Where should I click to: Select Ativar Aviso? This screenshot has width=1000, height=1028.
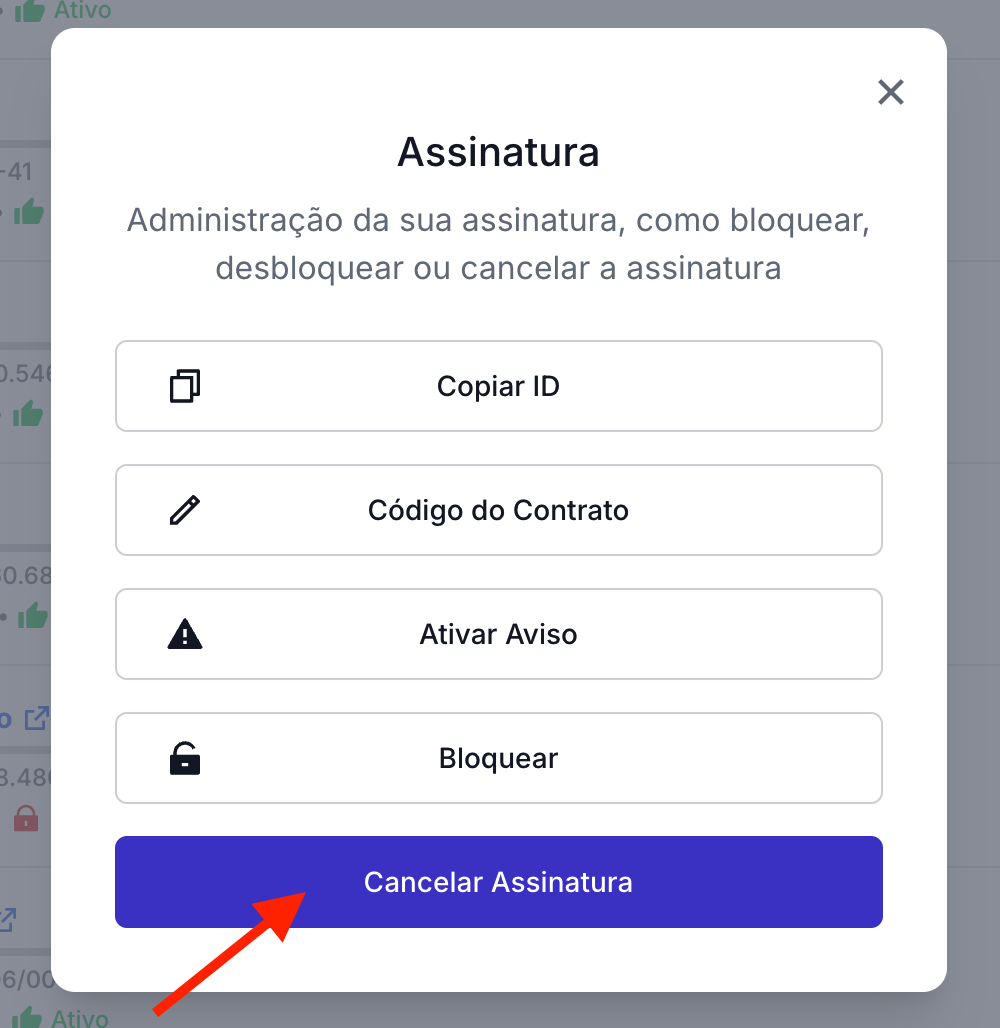point(498,634)
